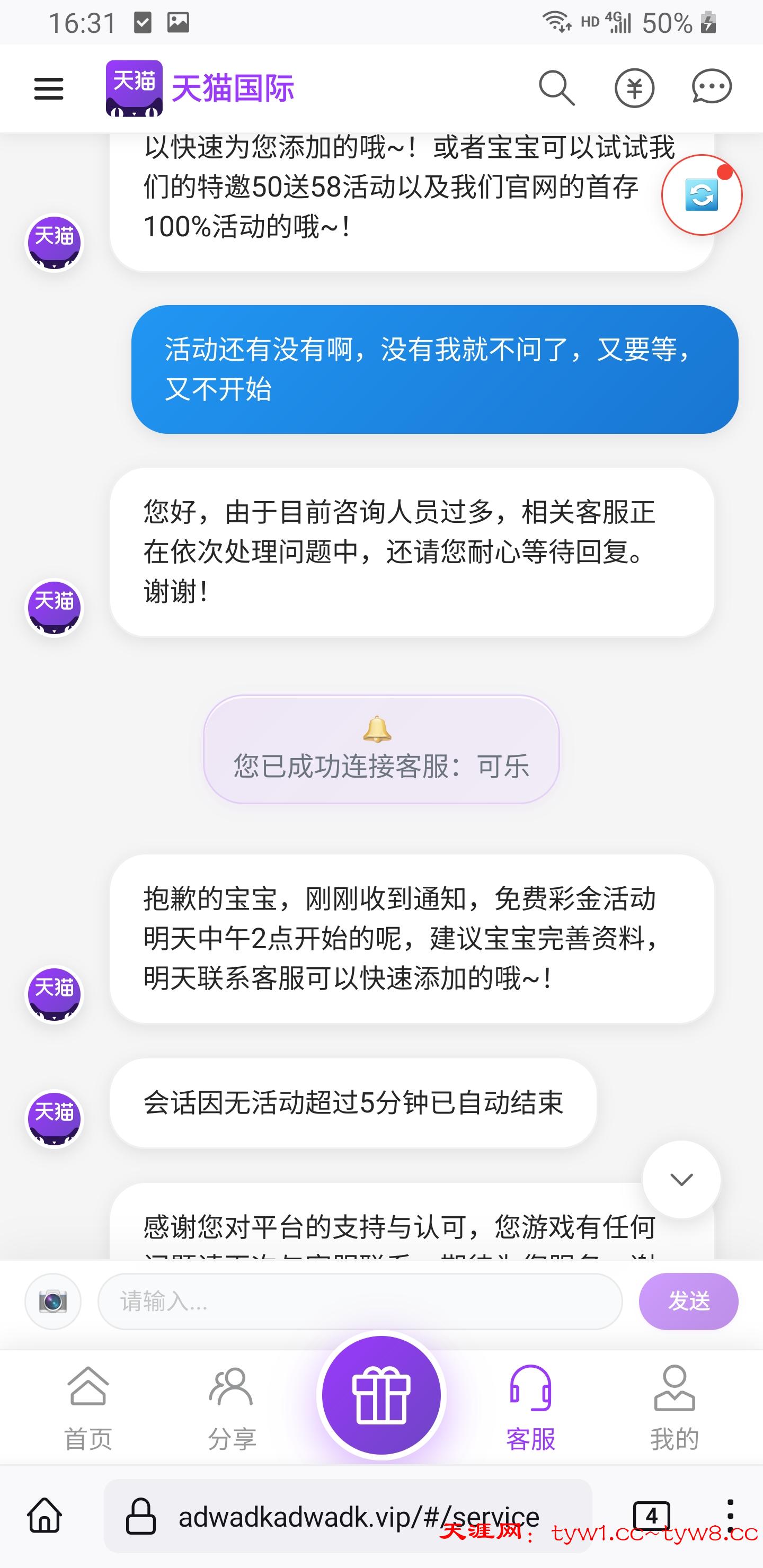763x1568 pixels.
Task: Go to the 我的 tab
Action: 674,1406
